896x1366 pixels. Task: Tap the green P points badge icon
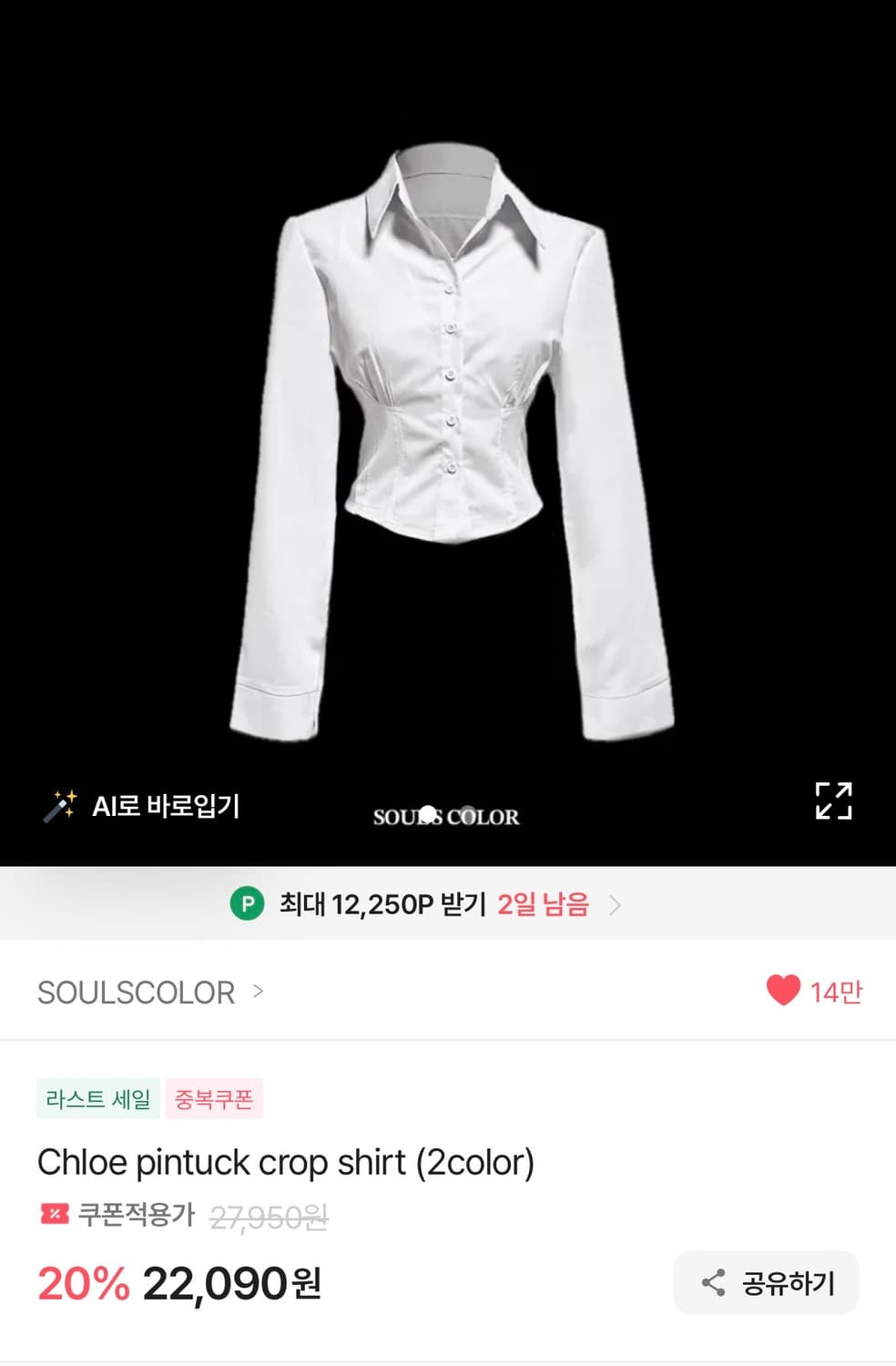click(248, 904)
